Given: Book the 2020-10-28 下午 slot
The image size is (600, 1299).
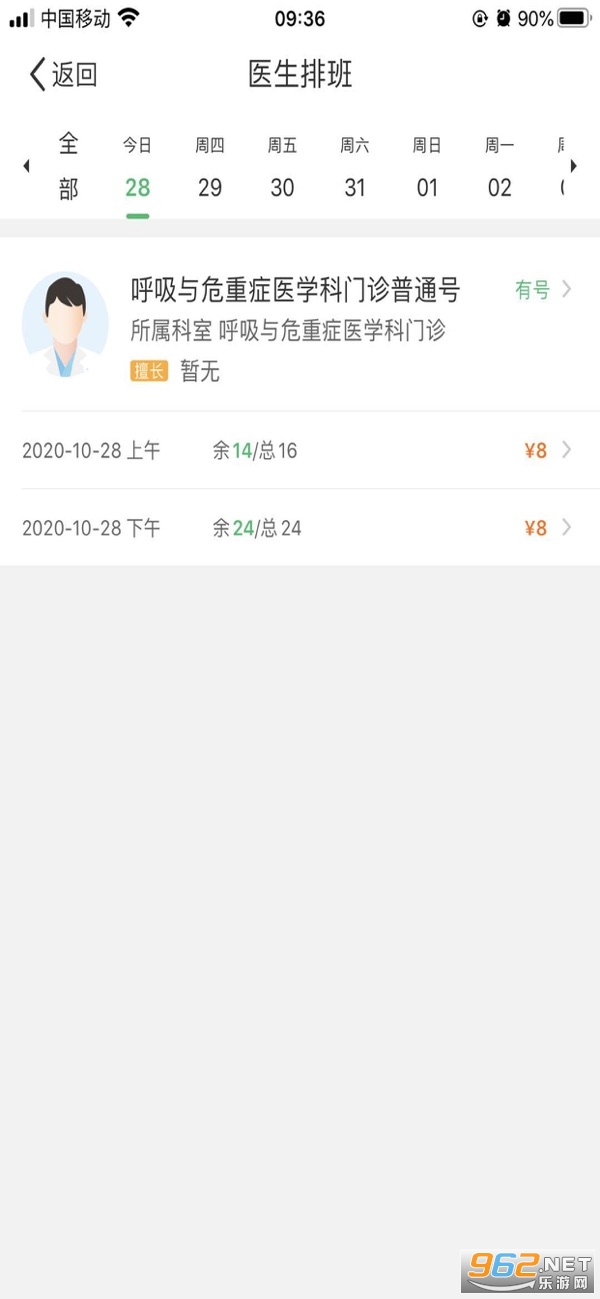Looking at the screenshot, I should click(300, 528).
